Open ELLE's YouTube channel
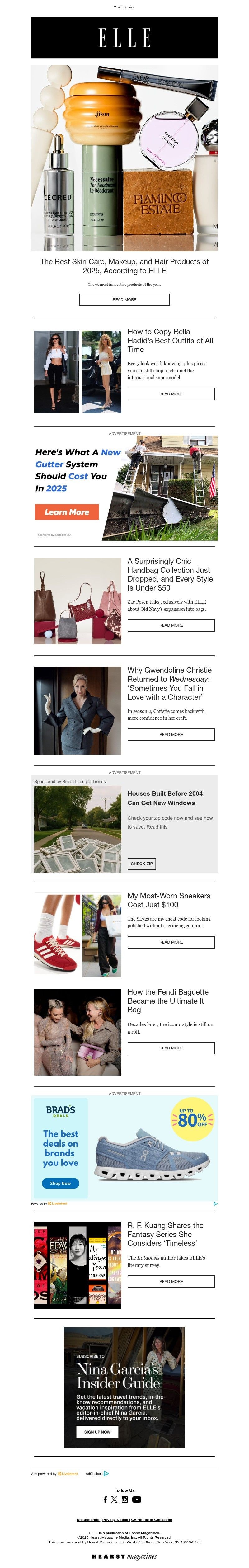The height and width of the screenshot is (1568, 249). click(137, 1499)
